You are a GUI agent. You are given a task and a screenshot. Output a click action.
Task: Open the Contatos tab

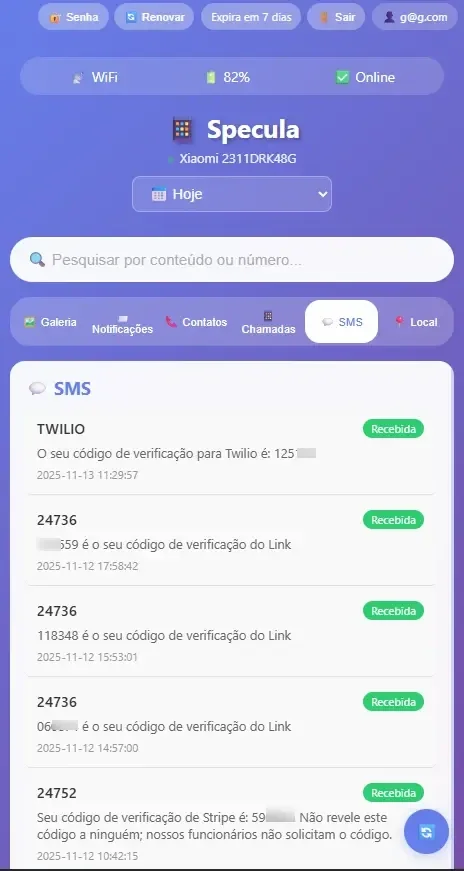(x=197, y=322)
